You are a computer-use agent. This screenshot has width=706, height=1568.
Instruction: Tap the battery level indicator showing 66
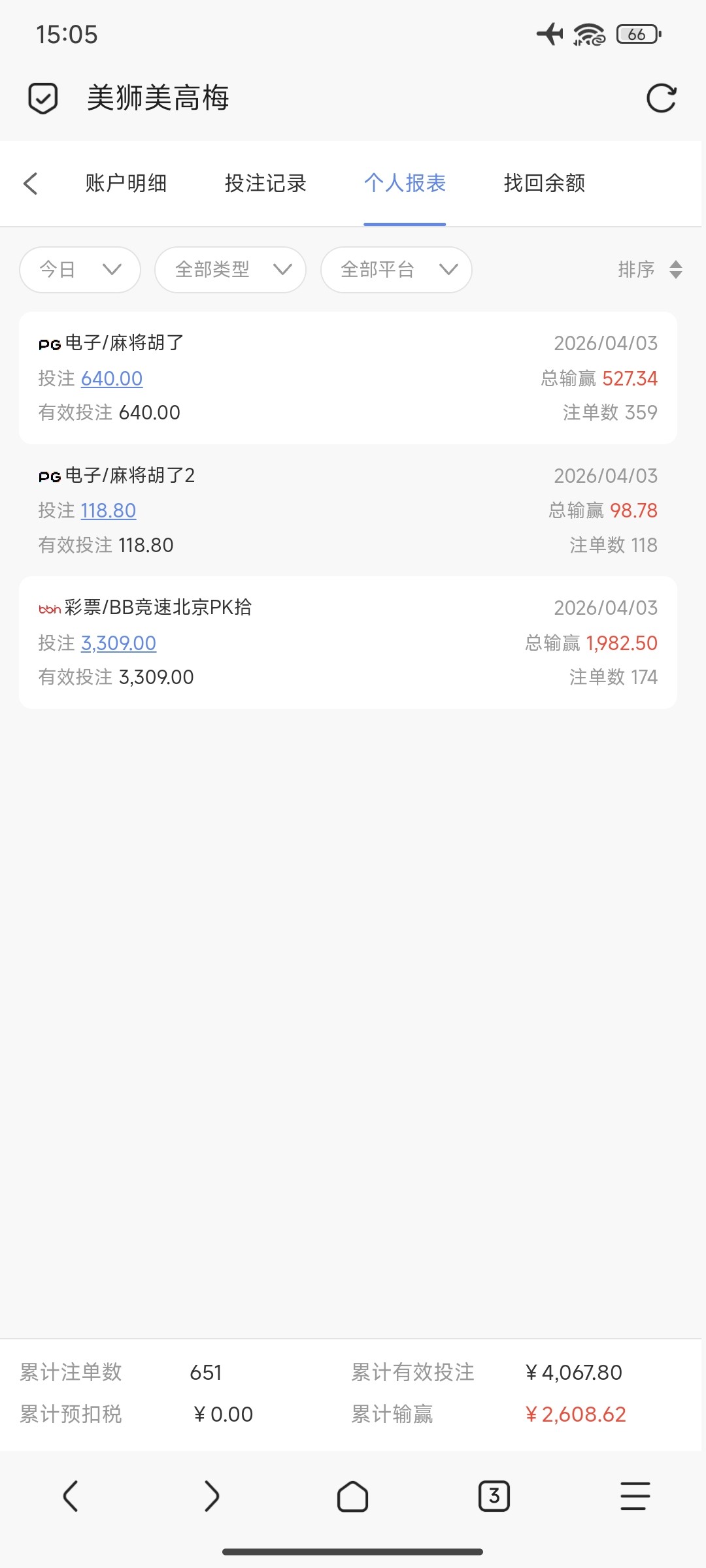[635, 35]
